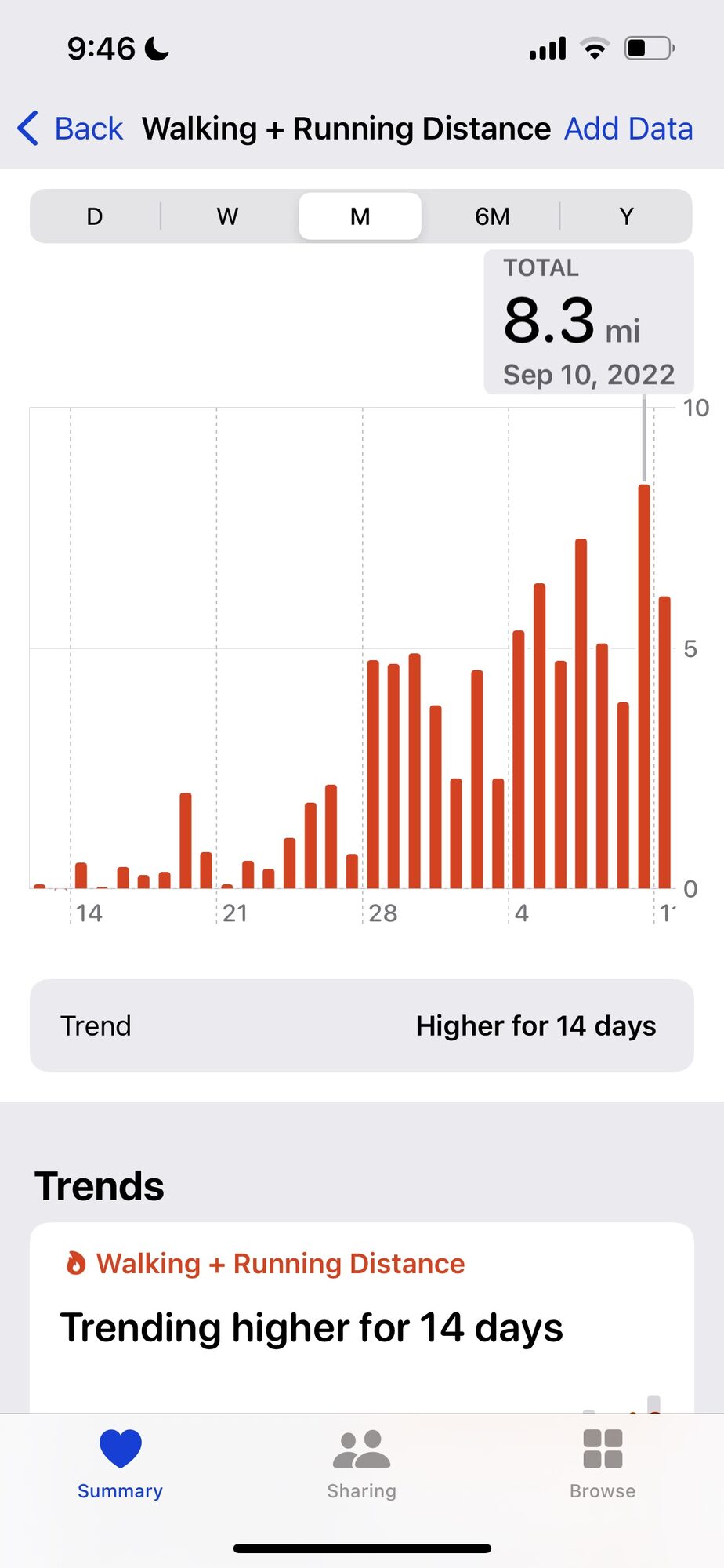Tap Add Data
The height and width of the screenshot is (1568, 724).
tap(628, 129)
